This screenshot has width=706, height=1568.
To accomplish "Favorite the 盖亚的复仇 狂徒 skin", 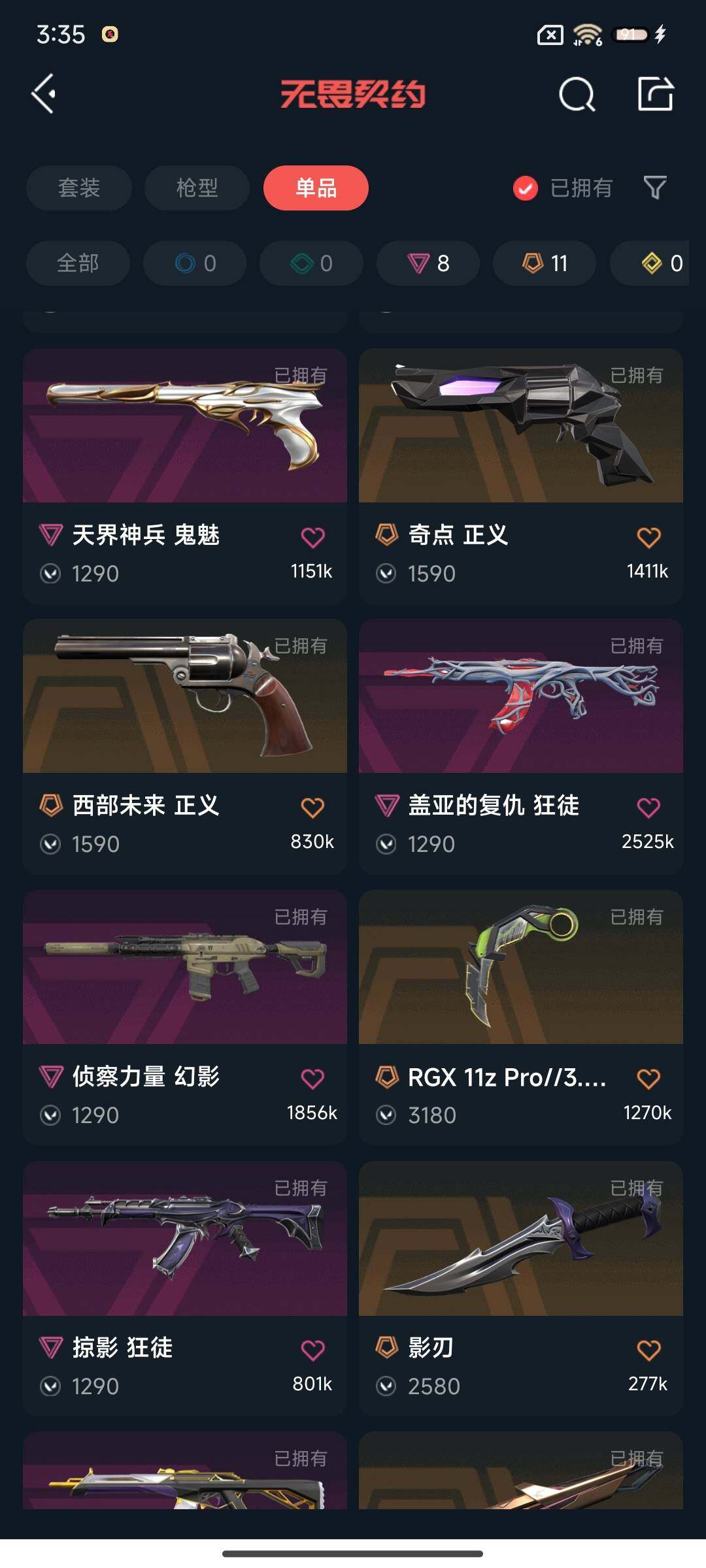I will tap(648, 808).
